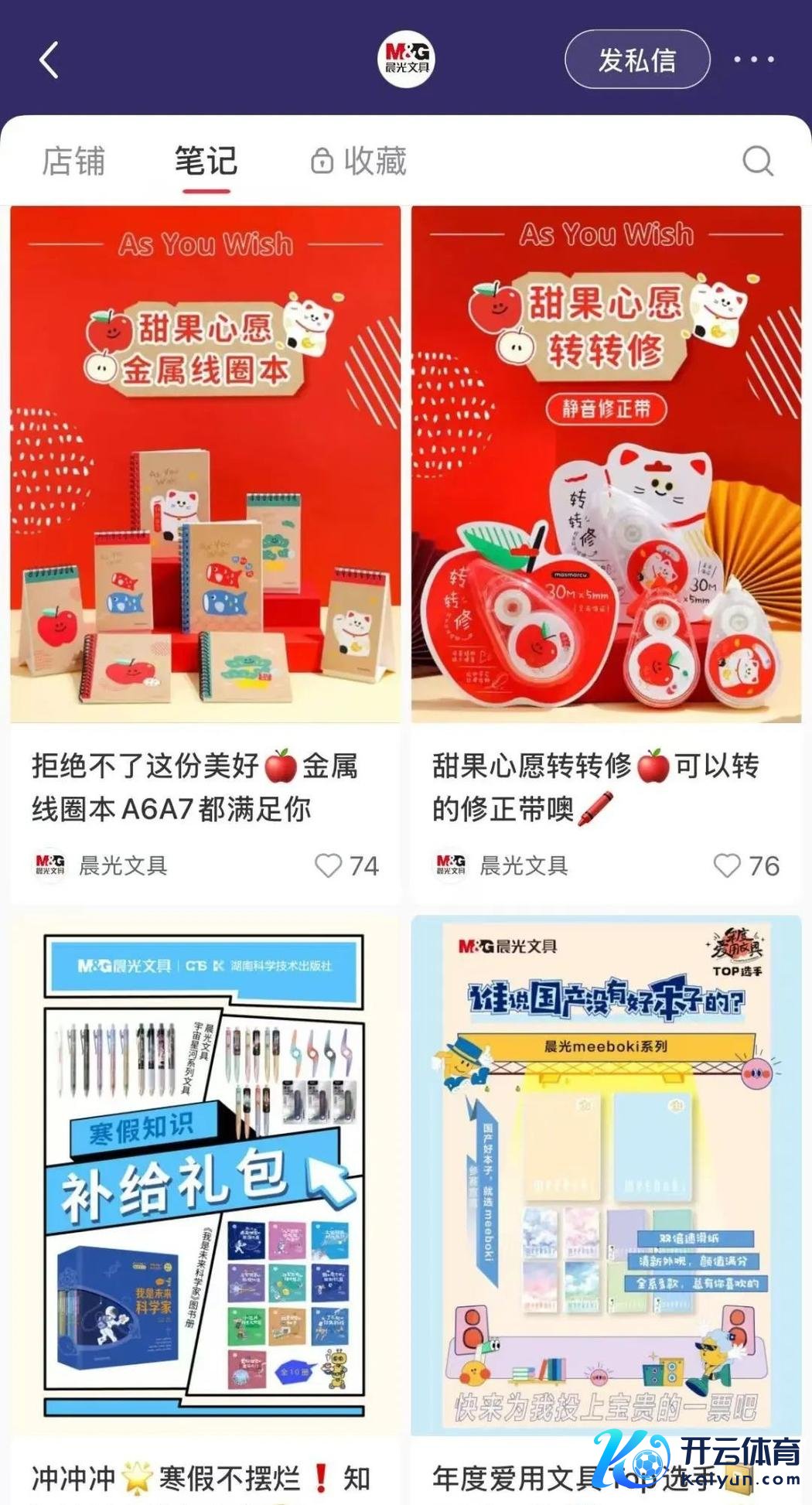Open the search magnifier icon
Image resolution: width=812 pixels, height=1505 pixels.
click(x=757, y=162)
